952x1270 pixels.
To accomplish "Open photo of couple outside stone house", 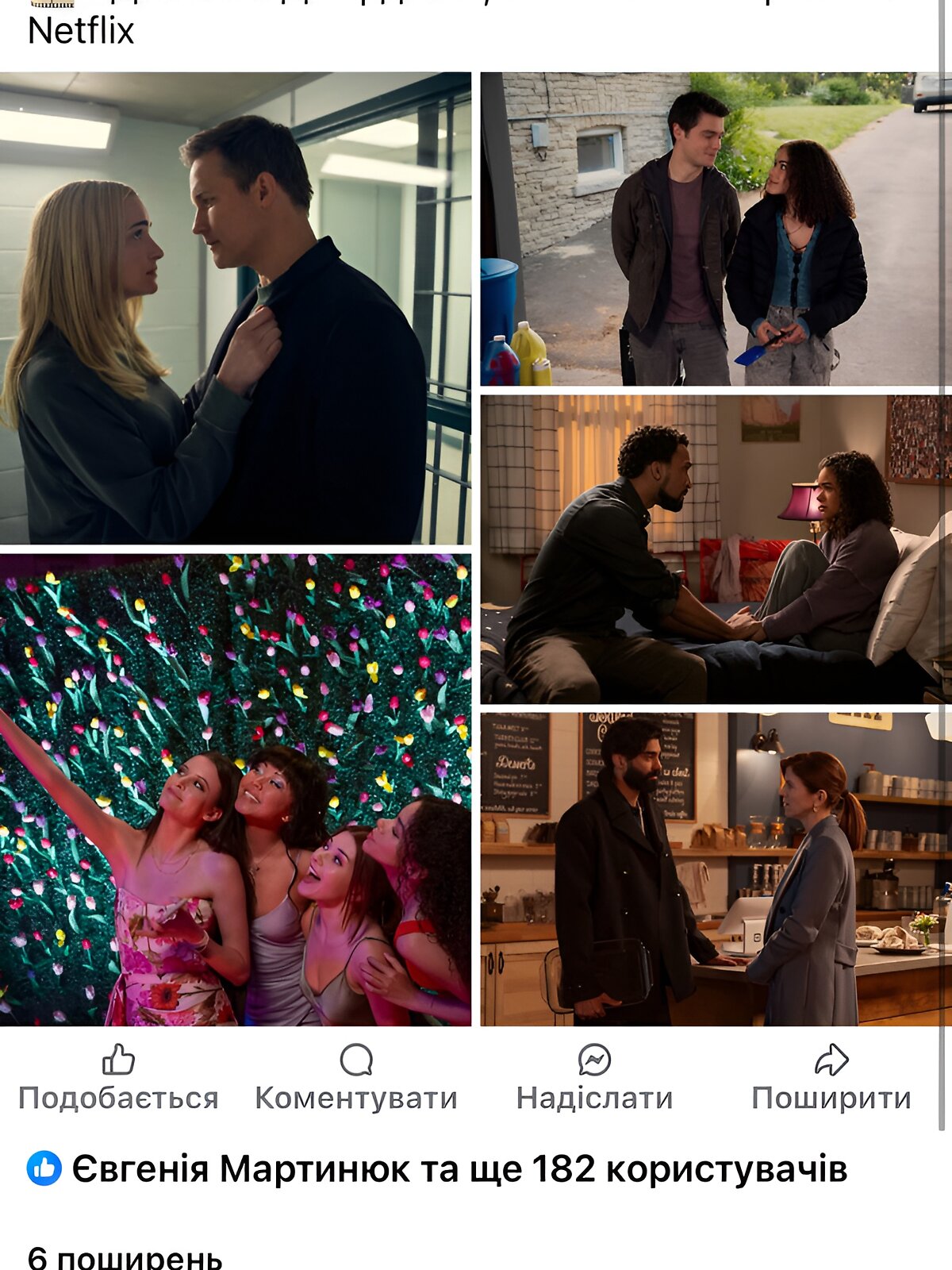I will pos(716,229).
